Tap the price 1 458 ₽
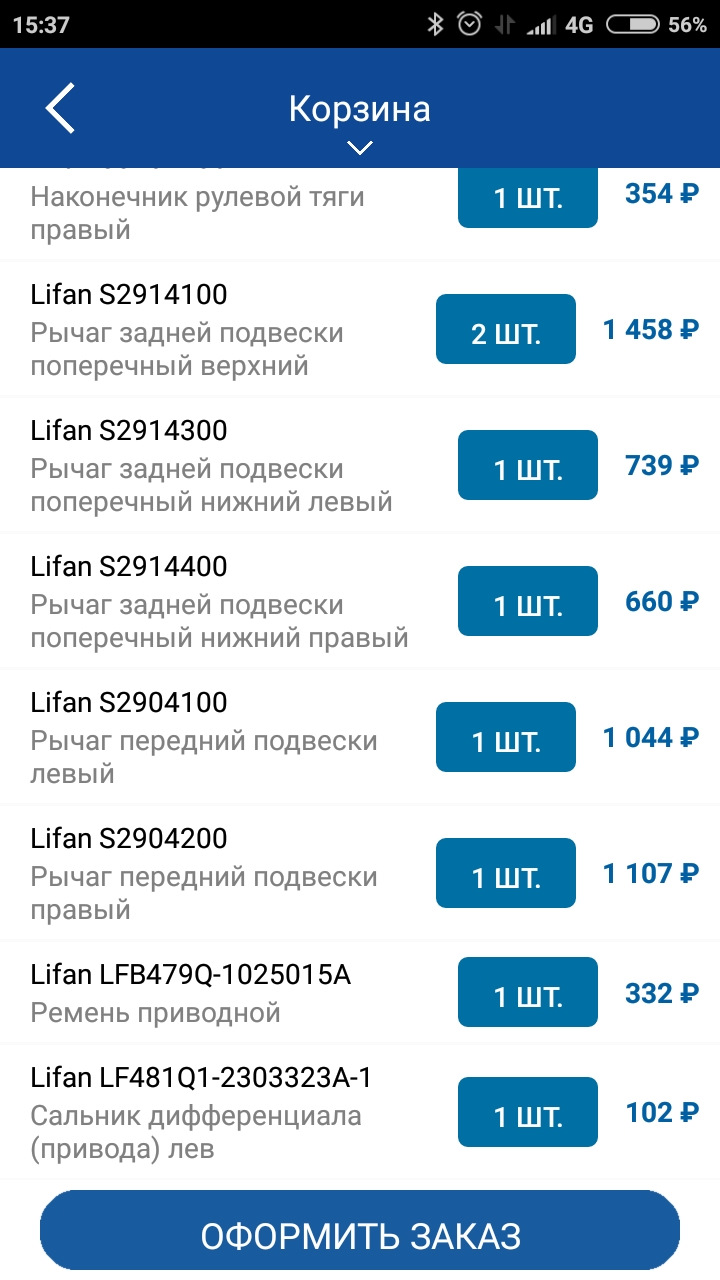This screenshot has width=720, height=1280. click(651, 329)
